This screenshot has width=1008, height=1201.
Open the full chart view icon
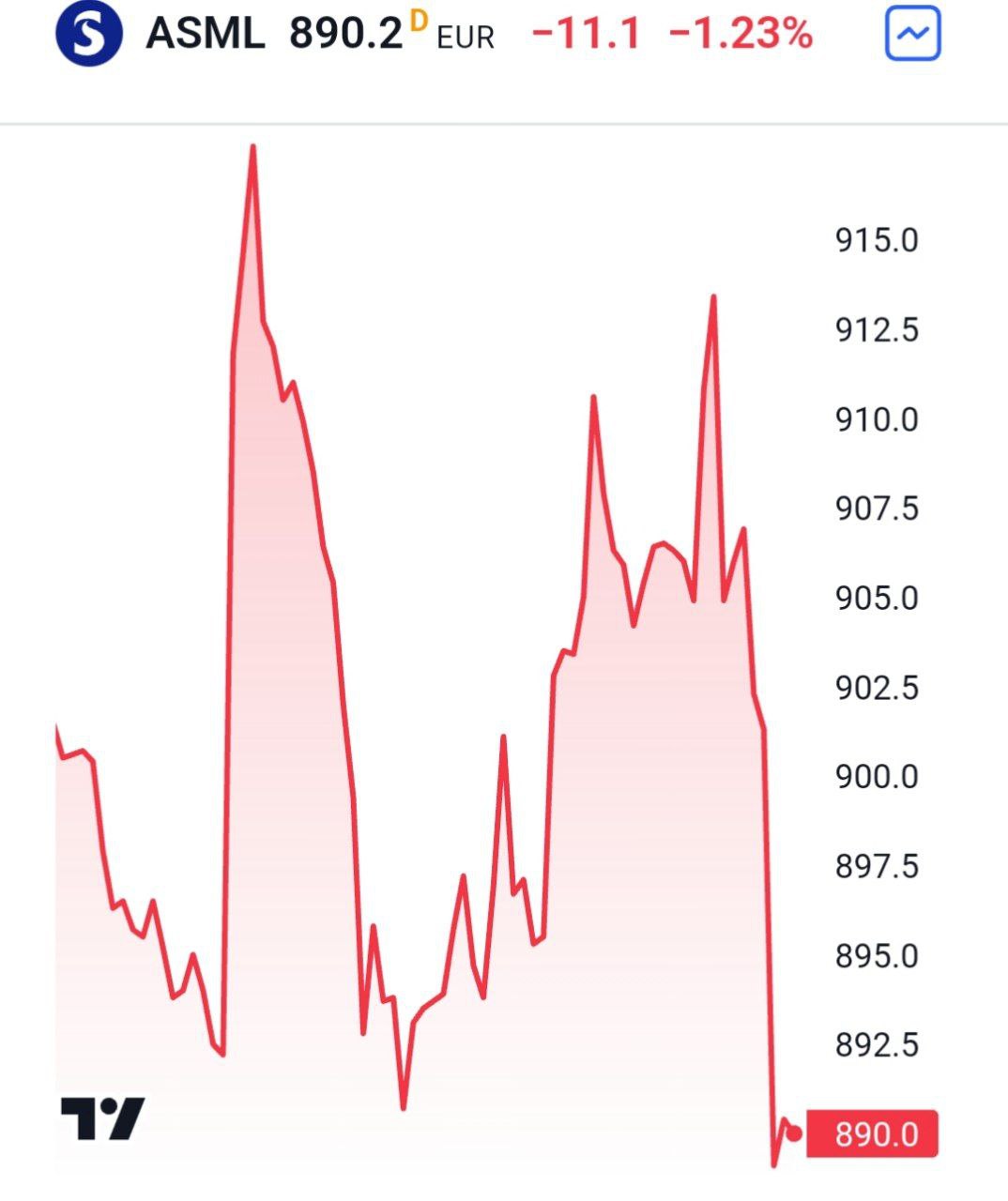coord(912,35)
